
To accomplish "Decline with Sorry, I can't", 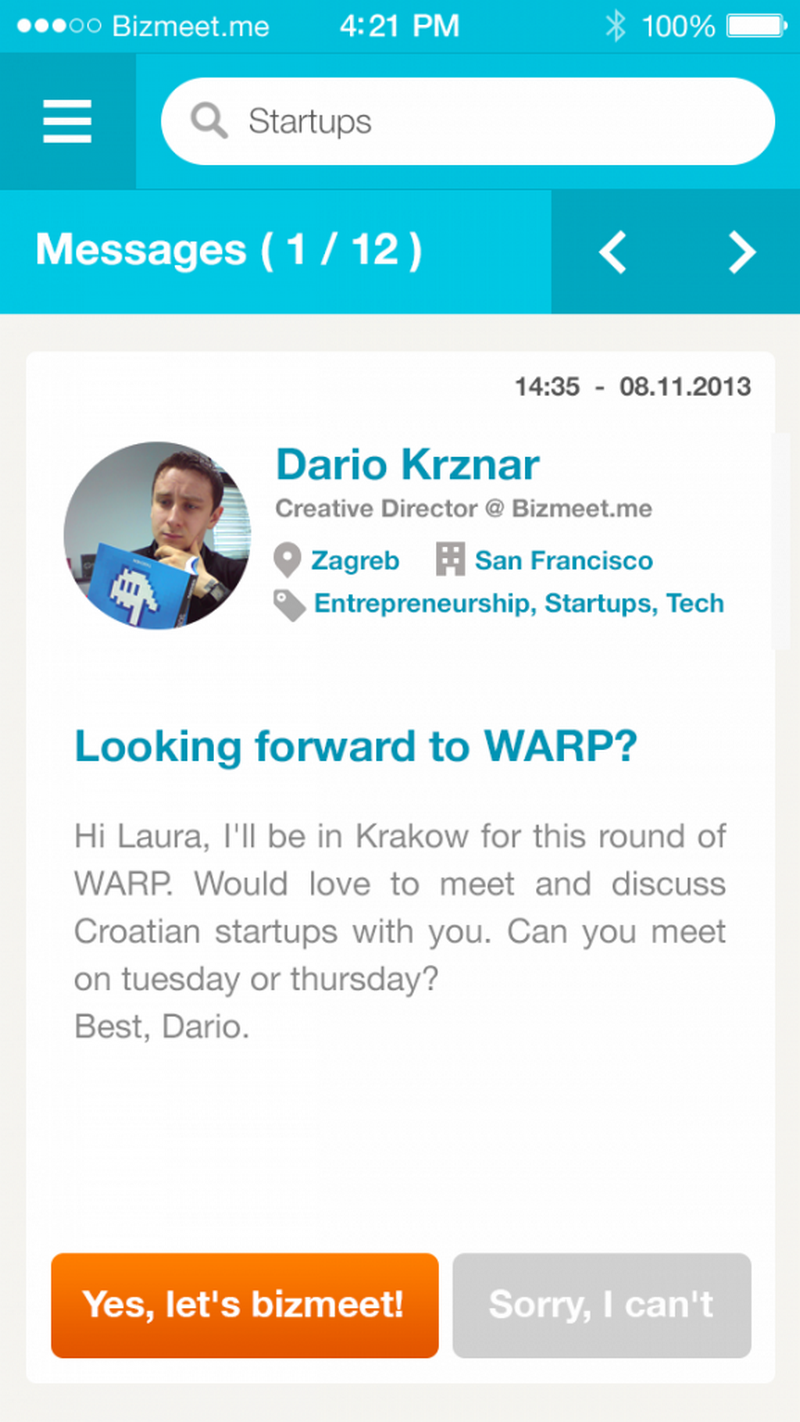I will (601, 1305).
